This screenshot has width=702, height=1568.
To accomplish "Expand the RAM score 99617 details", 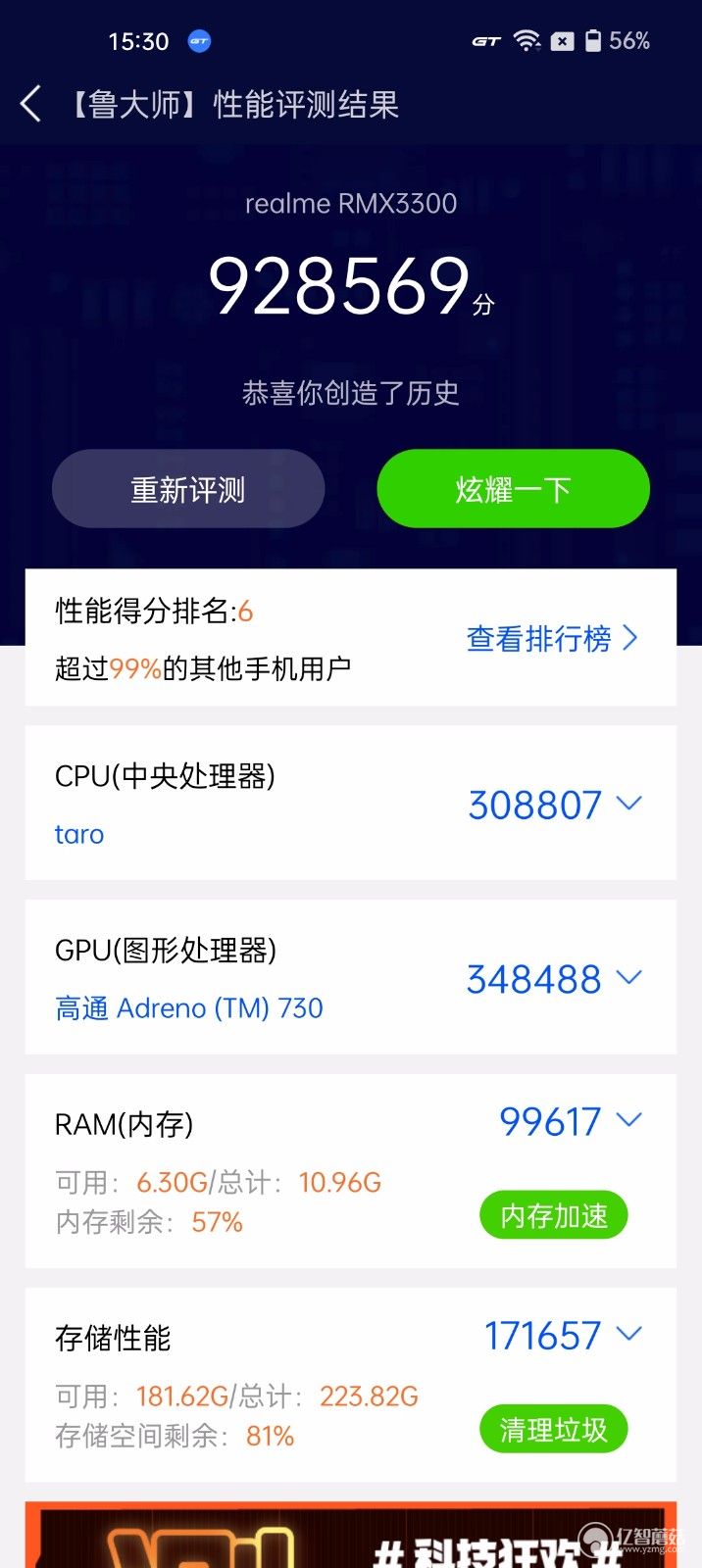I will (571, 1121).
